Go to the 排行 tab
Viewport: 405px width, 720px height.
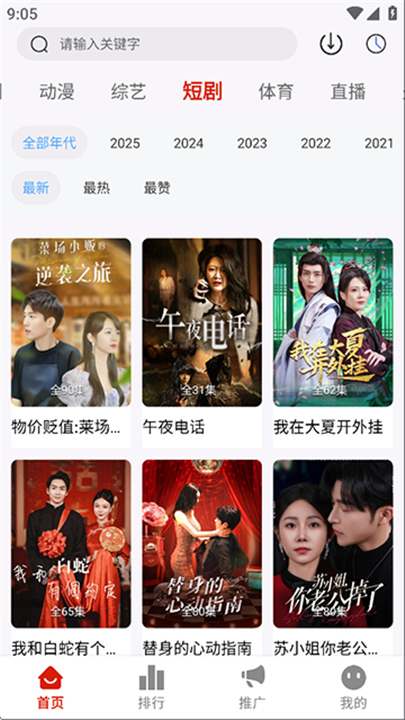pyautogui.click(x=152, y=687)
